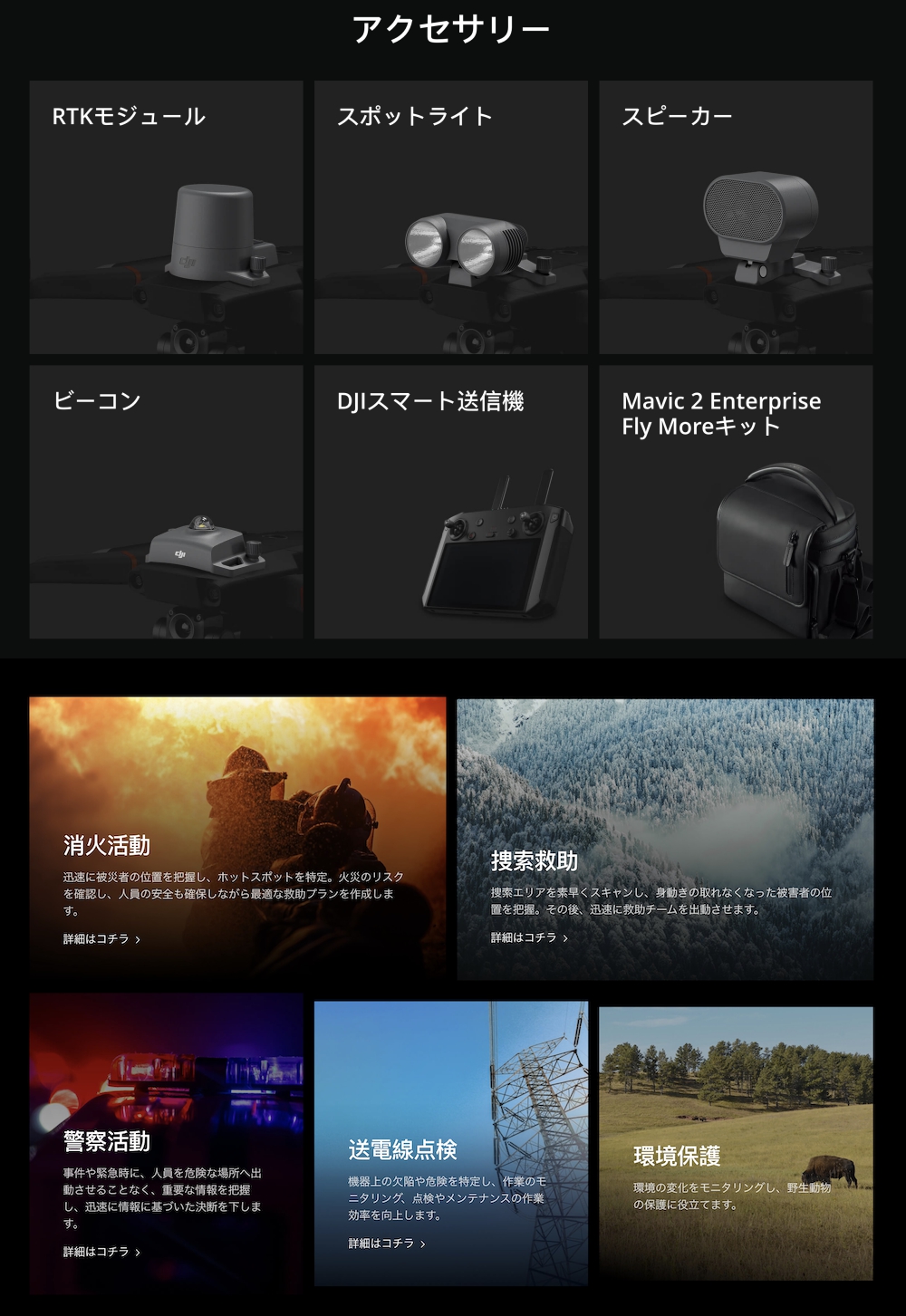Open the スポットライト accessory card

tap(450, 217)
